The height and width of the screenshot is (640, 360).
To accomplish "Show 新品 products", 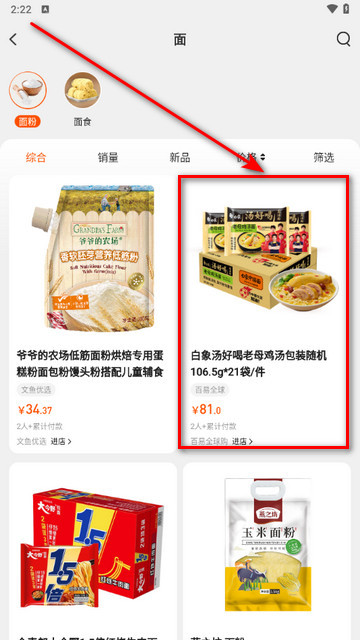I will click(x=180, y=158).
